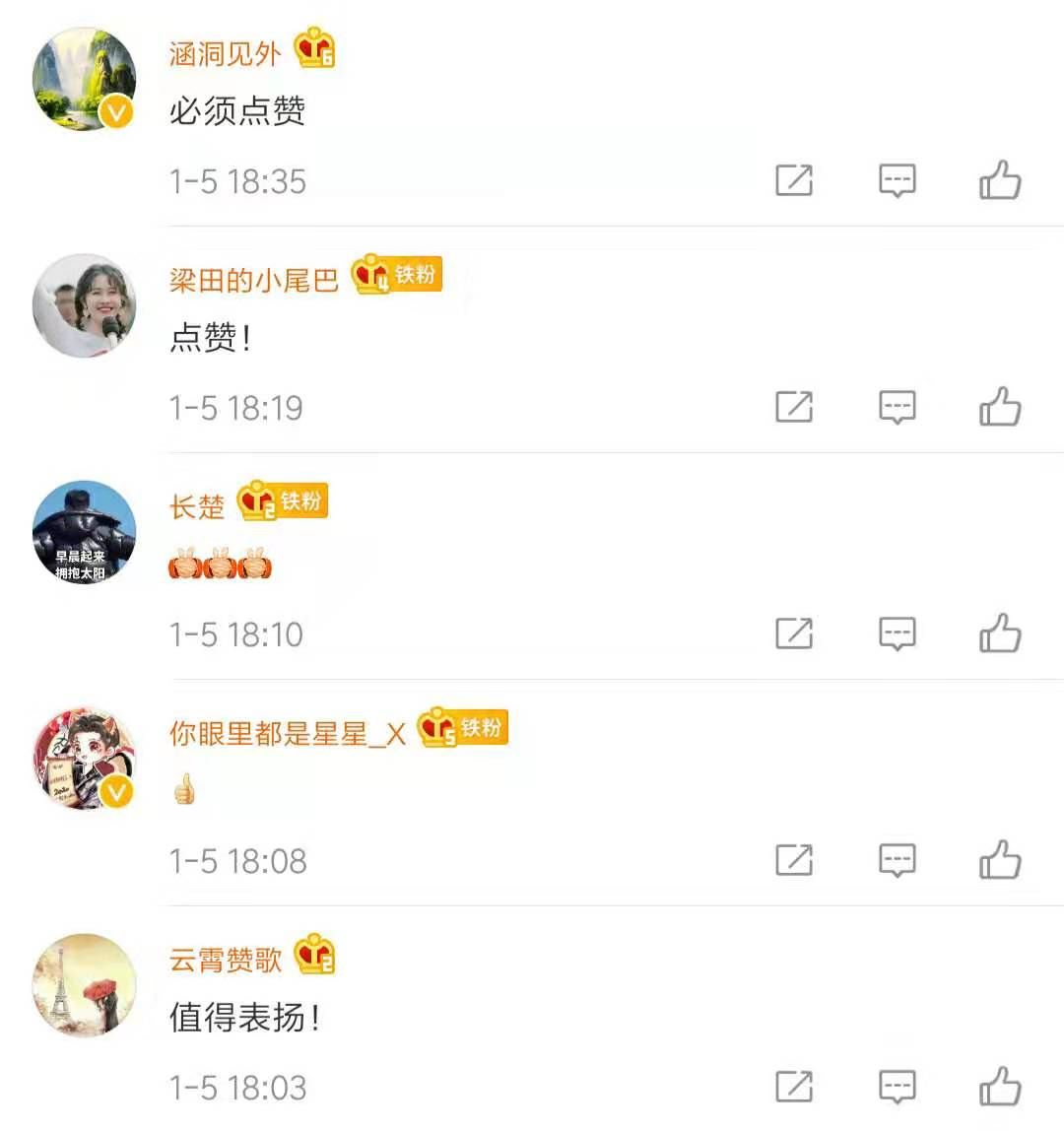Open 云霄赞歌's avatar picture
The width and height of the screenshot is (1064, 1131).
[84, 985]
